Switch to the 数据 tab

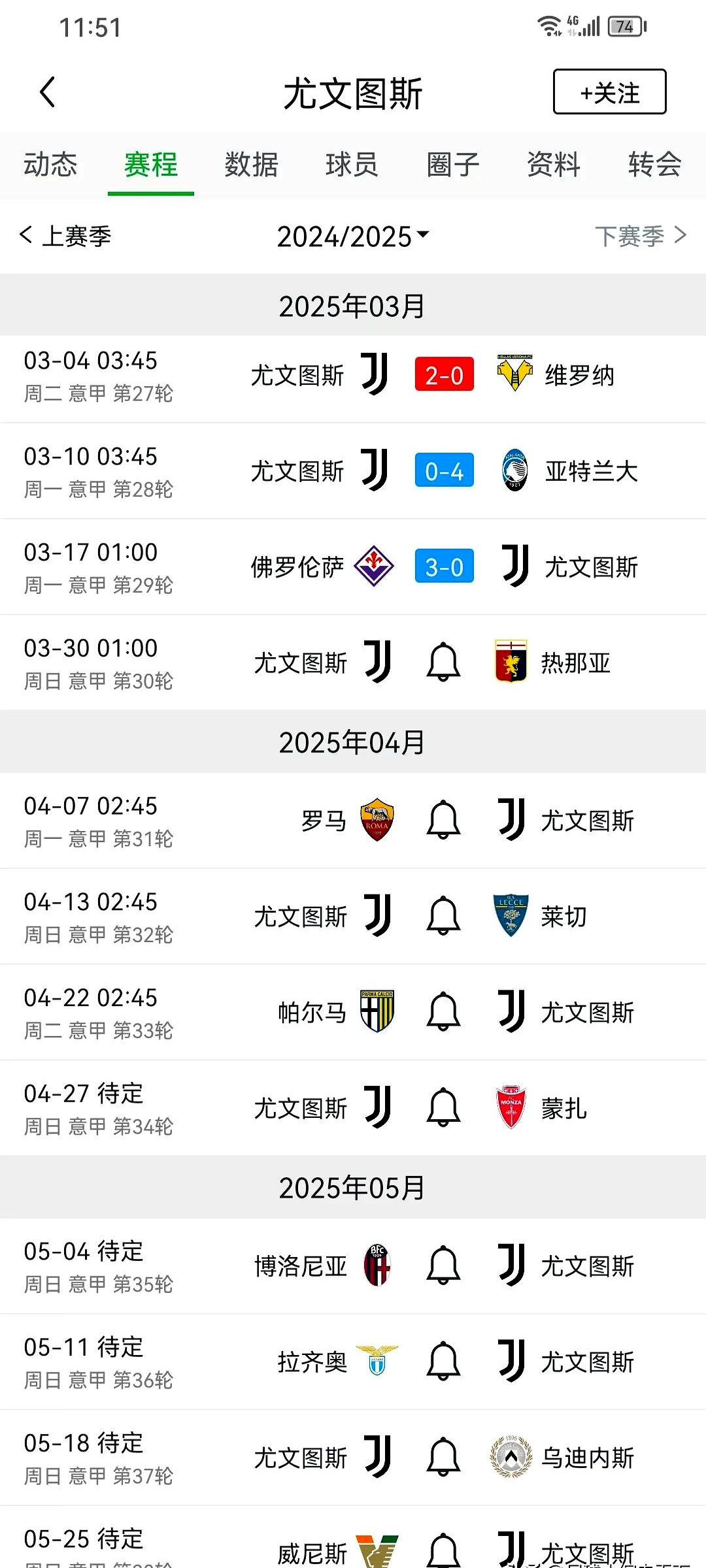(x=251, y=165)
